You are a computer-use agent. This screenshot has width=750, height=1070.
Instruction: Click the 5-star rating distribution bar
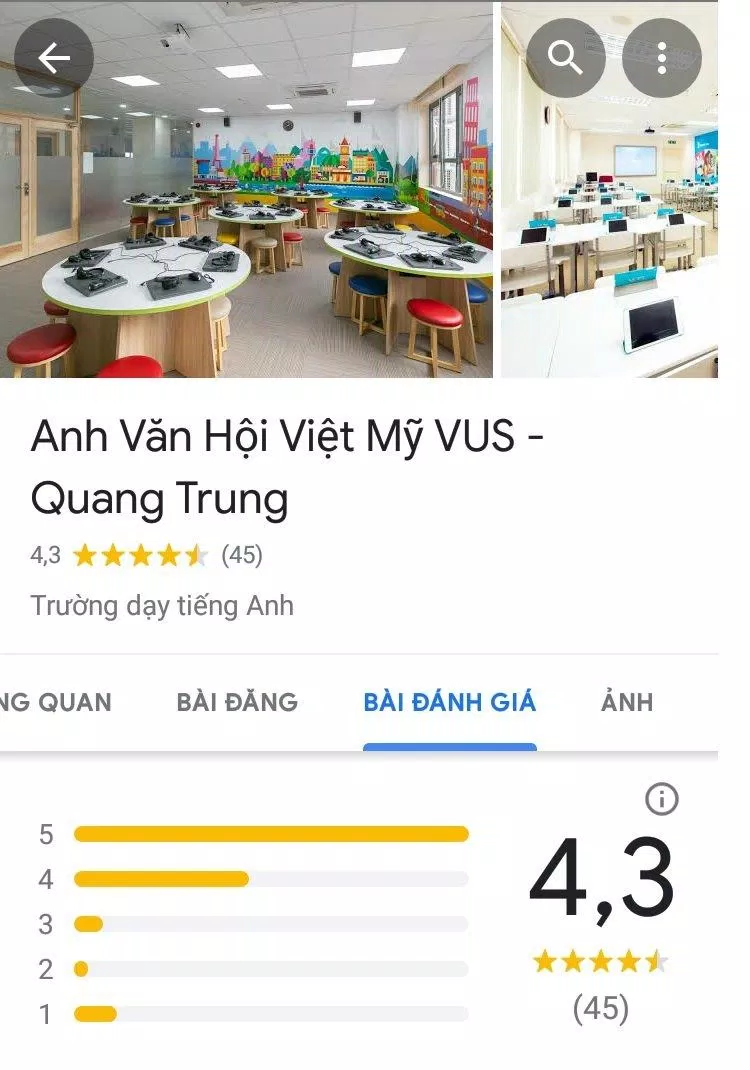[x=270, y=832]
